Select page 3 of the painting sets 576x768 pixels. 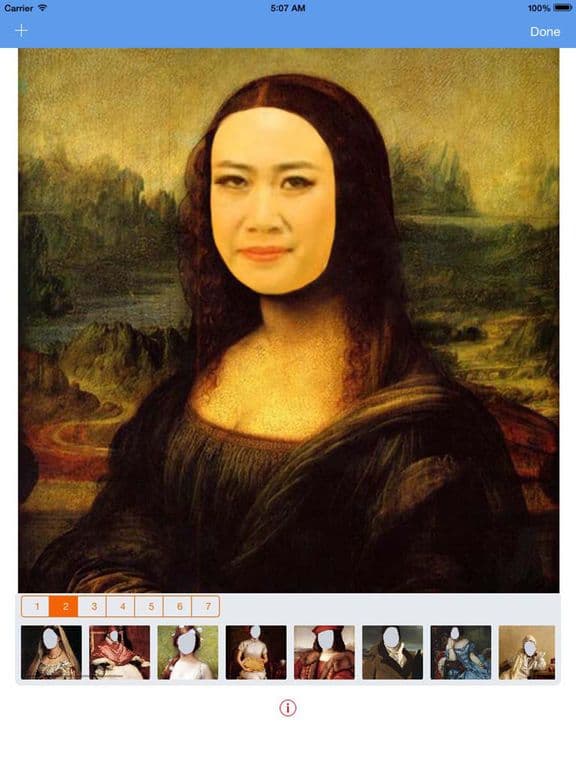tap(93, 606)
